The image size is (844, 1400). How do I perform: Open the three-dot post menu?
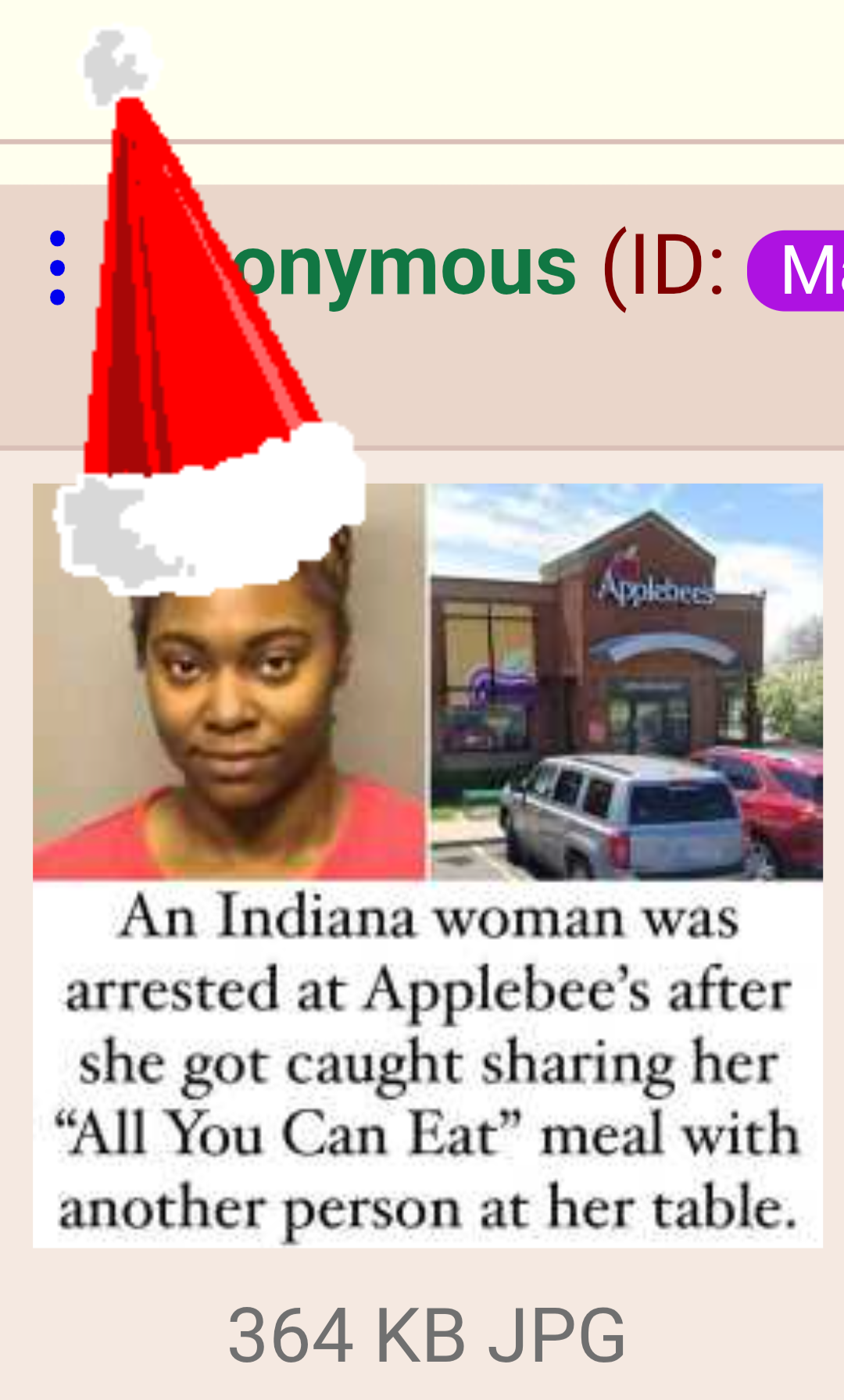[x=57, y=268]
